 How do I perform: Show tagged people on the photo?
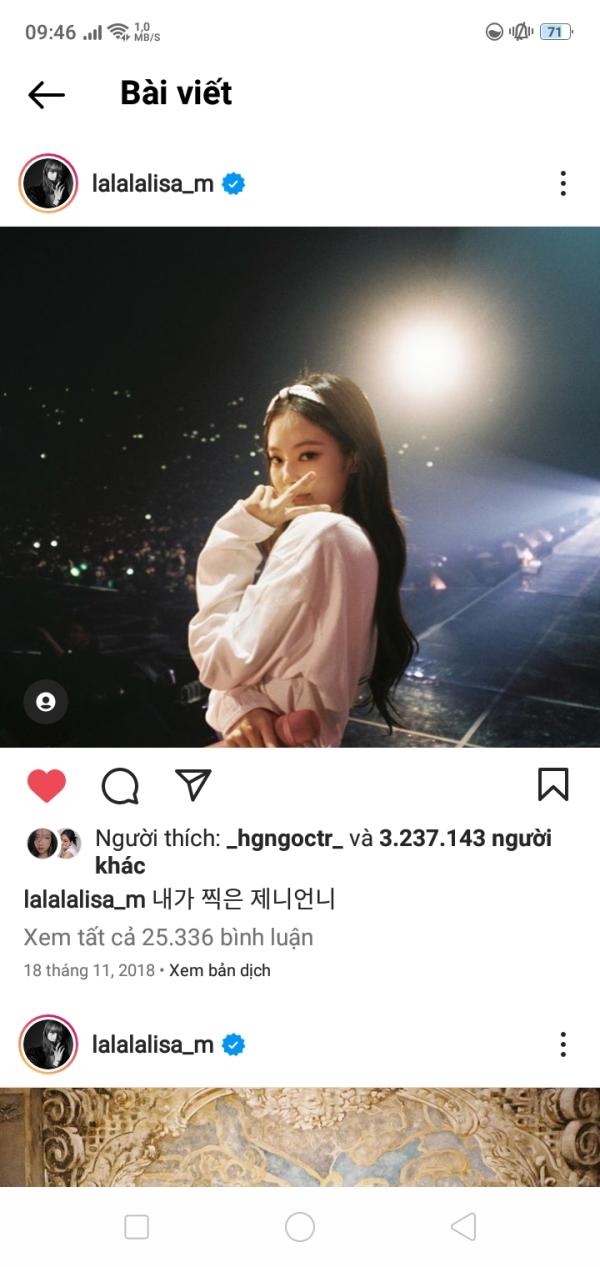tap(46, 702)
